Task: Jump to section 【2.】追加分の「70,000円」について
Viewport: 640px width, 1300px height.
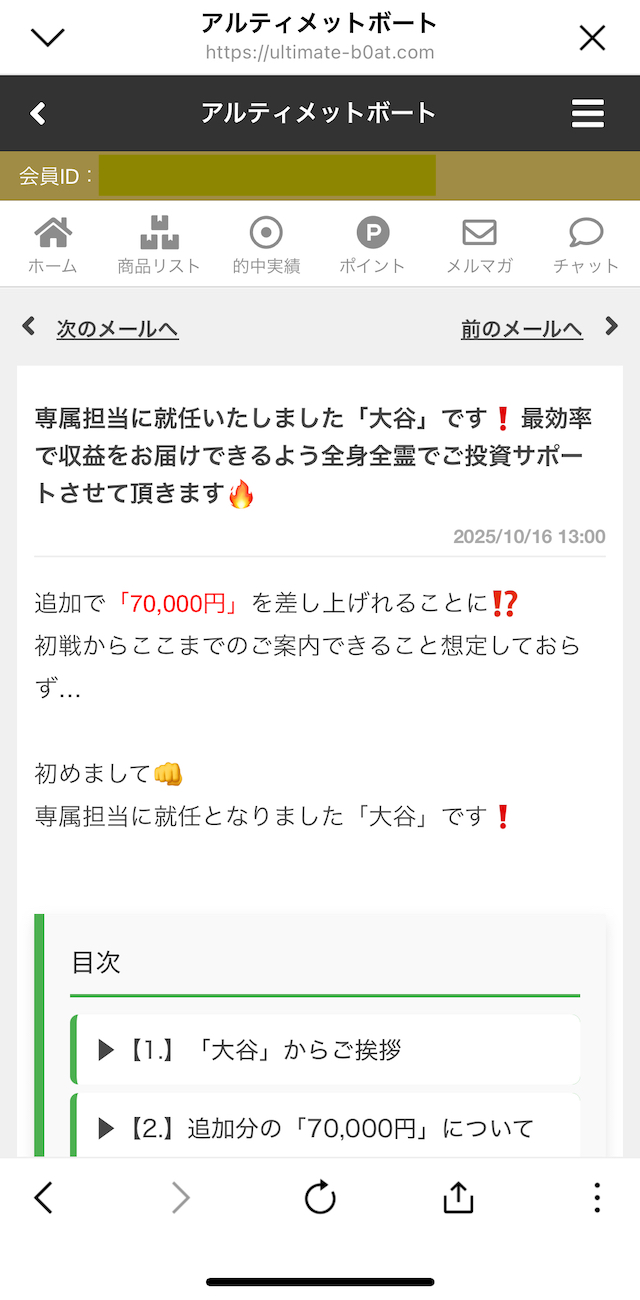Action: click(326, 1128)
